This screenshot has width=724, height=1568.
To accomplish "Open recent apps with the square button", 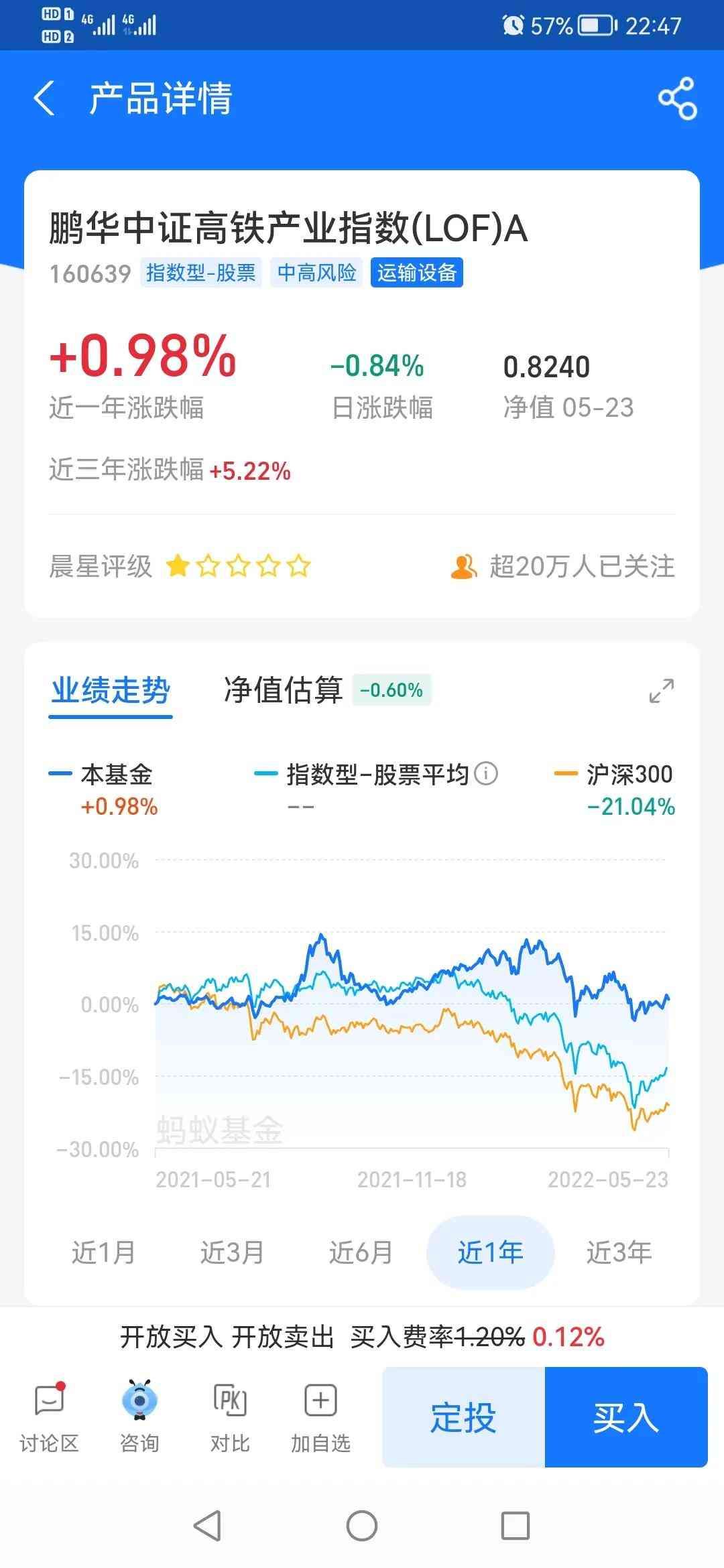I will [516, 1526].
